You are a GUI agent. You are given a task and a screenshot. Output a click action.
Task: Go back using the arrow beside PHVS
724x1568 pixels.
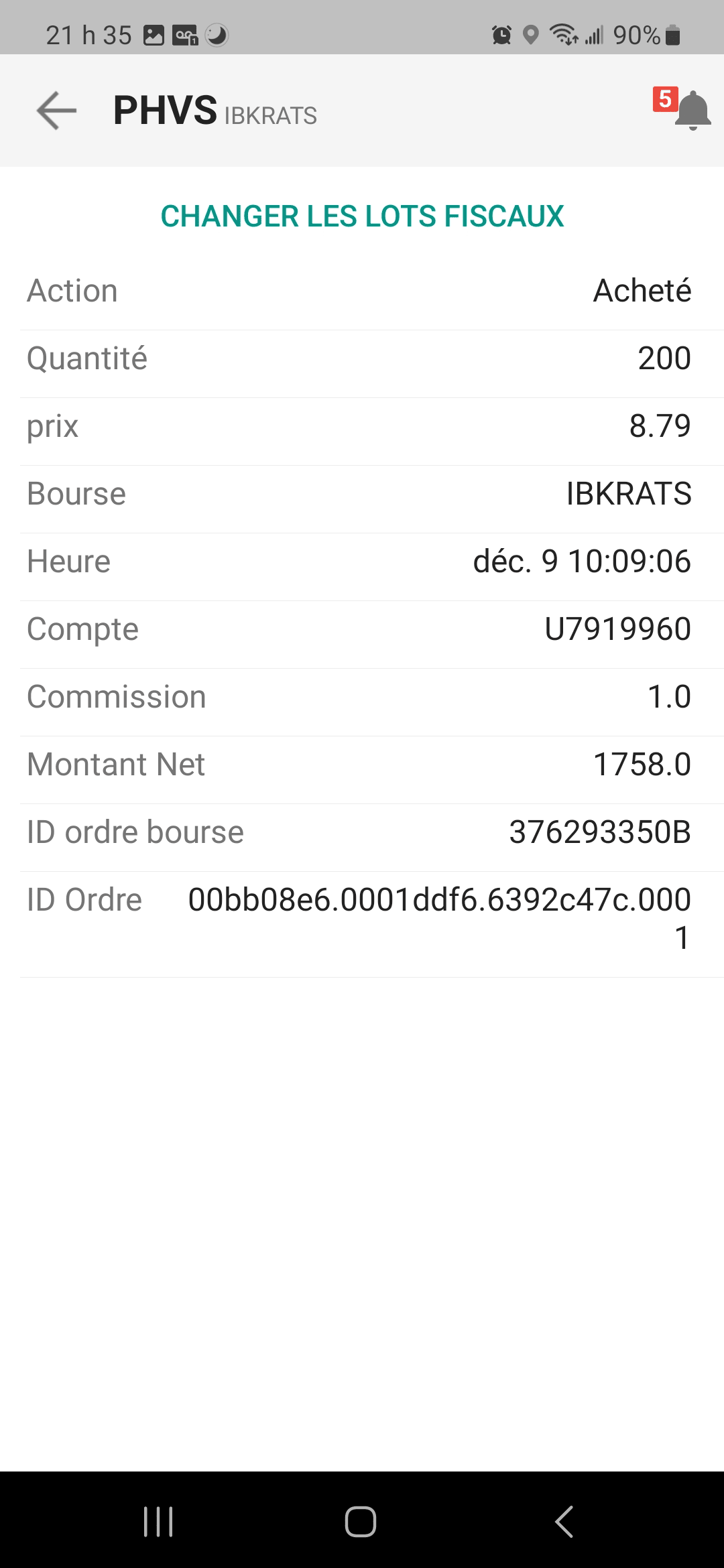coord(56,111)
